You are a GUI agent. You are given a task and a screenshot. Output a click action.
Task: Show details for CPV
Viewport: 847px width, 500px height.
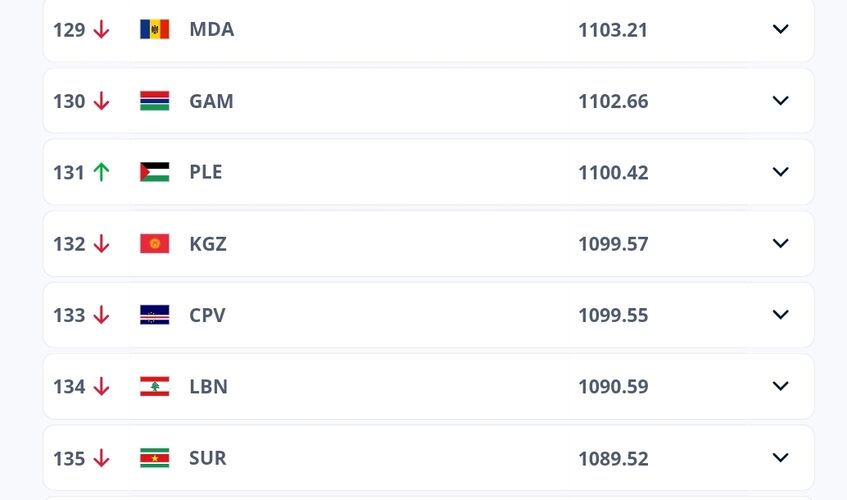781,315
